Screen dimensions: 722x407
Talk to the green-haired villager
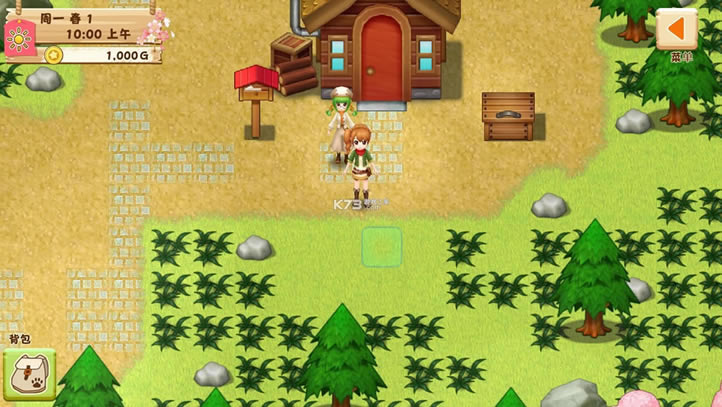click(340, 115)
